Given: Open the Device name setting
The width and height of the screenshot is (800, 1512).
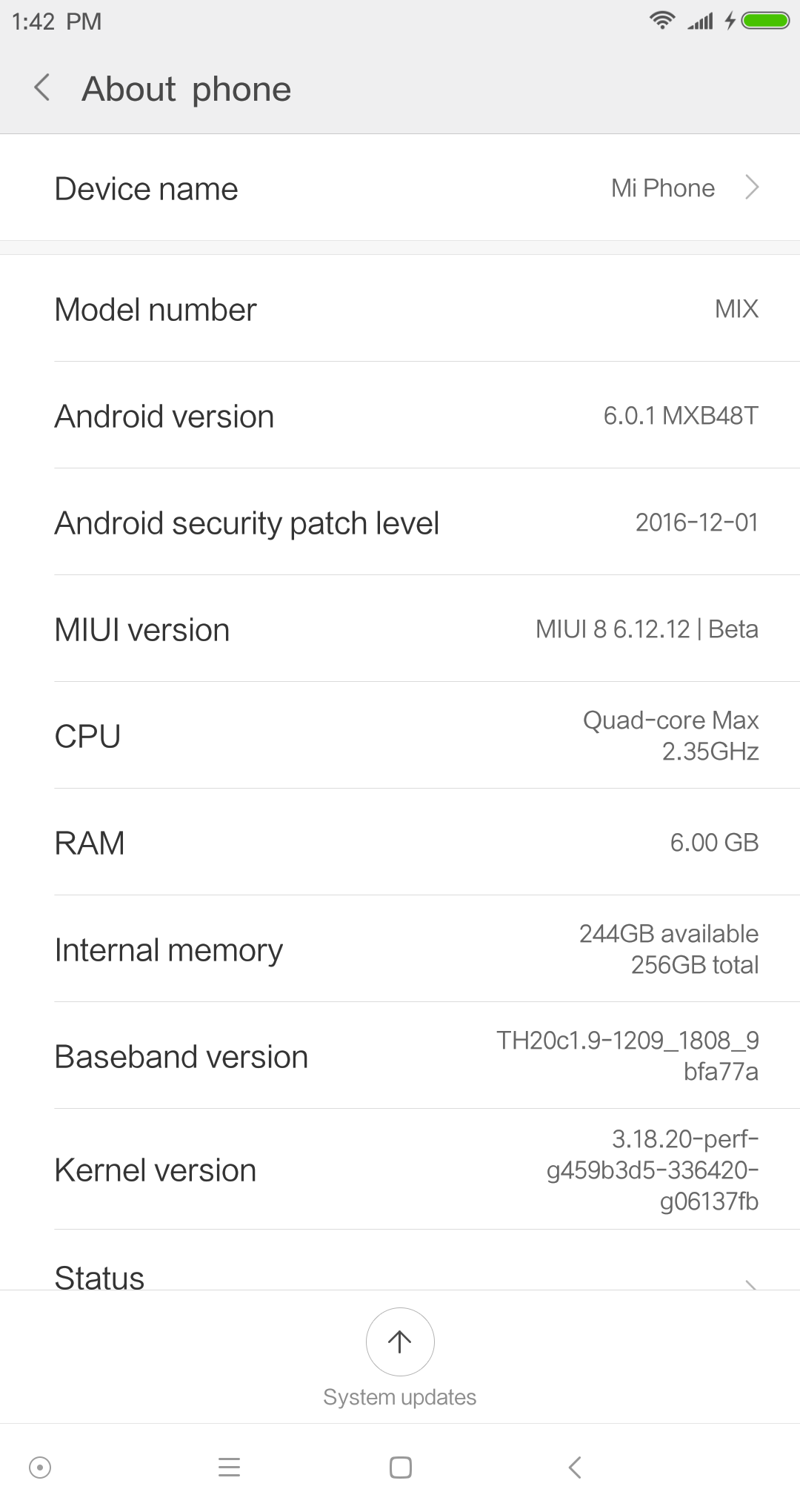Looking at the screenshot, I should (x=400, y=188).
